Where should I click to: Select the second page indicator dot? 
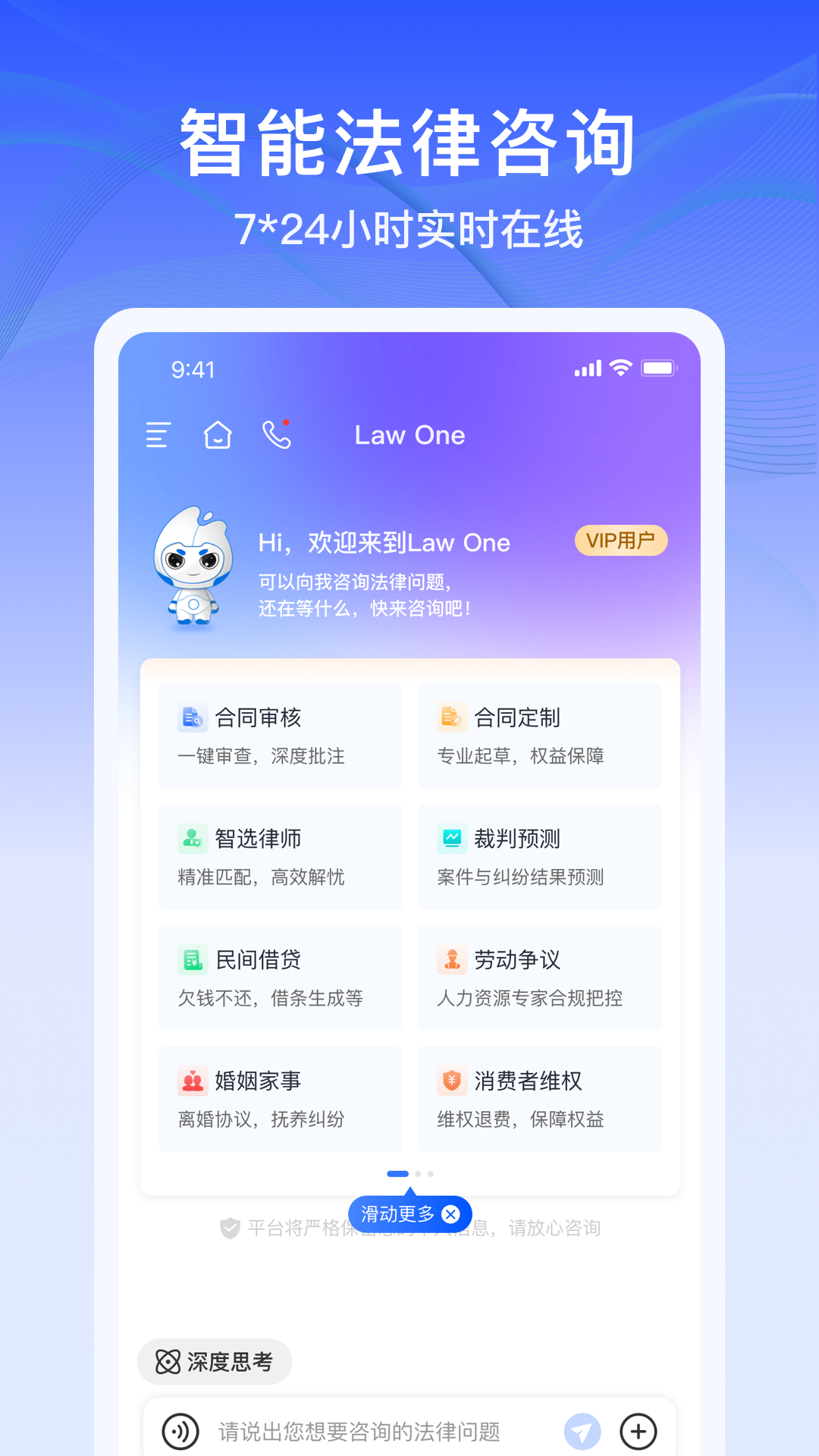(x=418, y=1173)
